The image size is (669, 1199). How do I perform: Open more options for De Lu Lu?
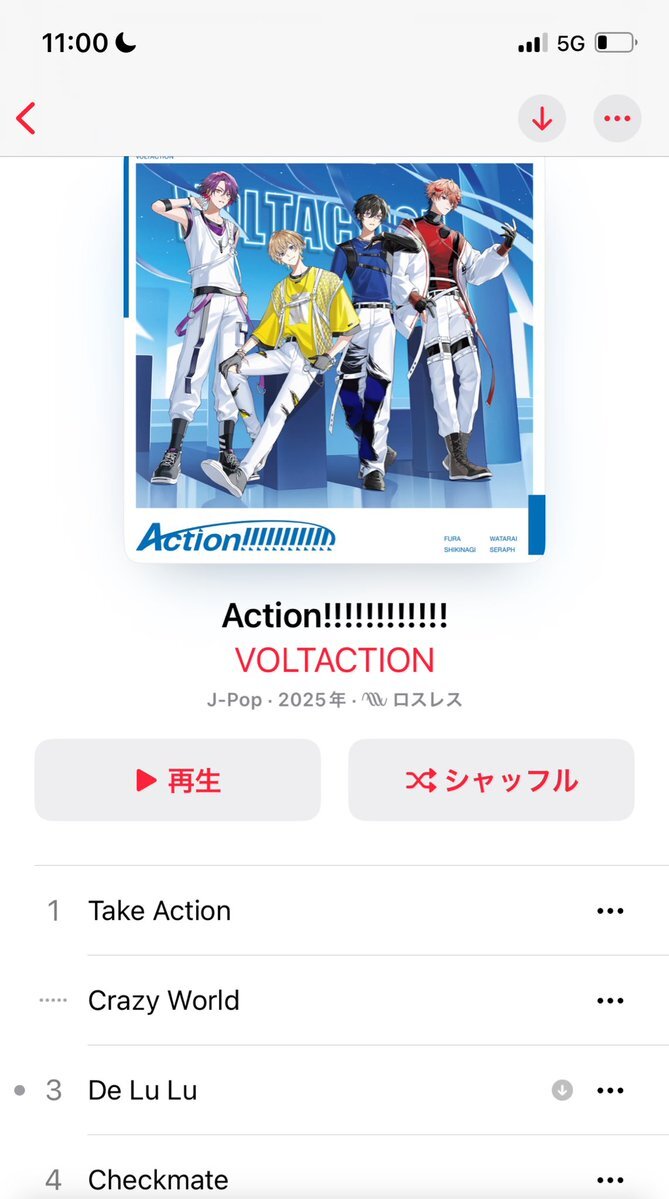pos(610,1090)
